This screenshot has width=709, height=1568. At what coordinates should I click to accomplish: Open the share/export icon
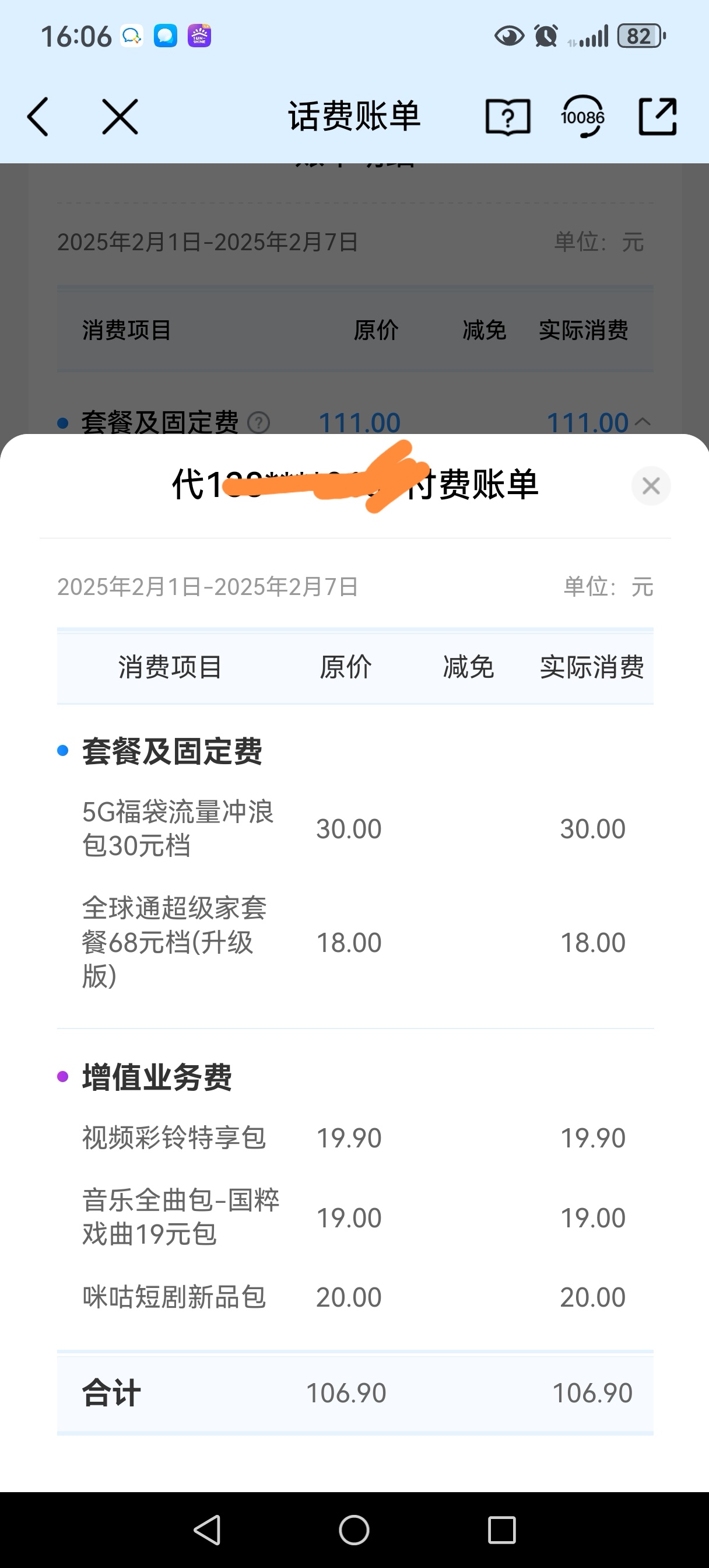658,116
